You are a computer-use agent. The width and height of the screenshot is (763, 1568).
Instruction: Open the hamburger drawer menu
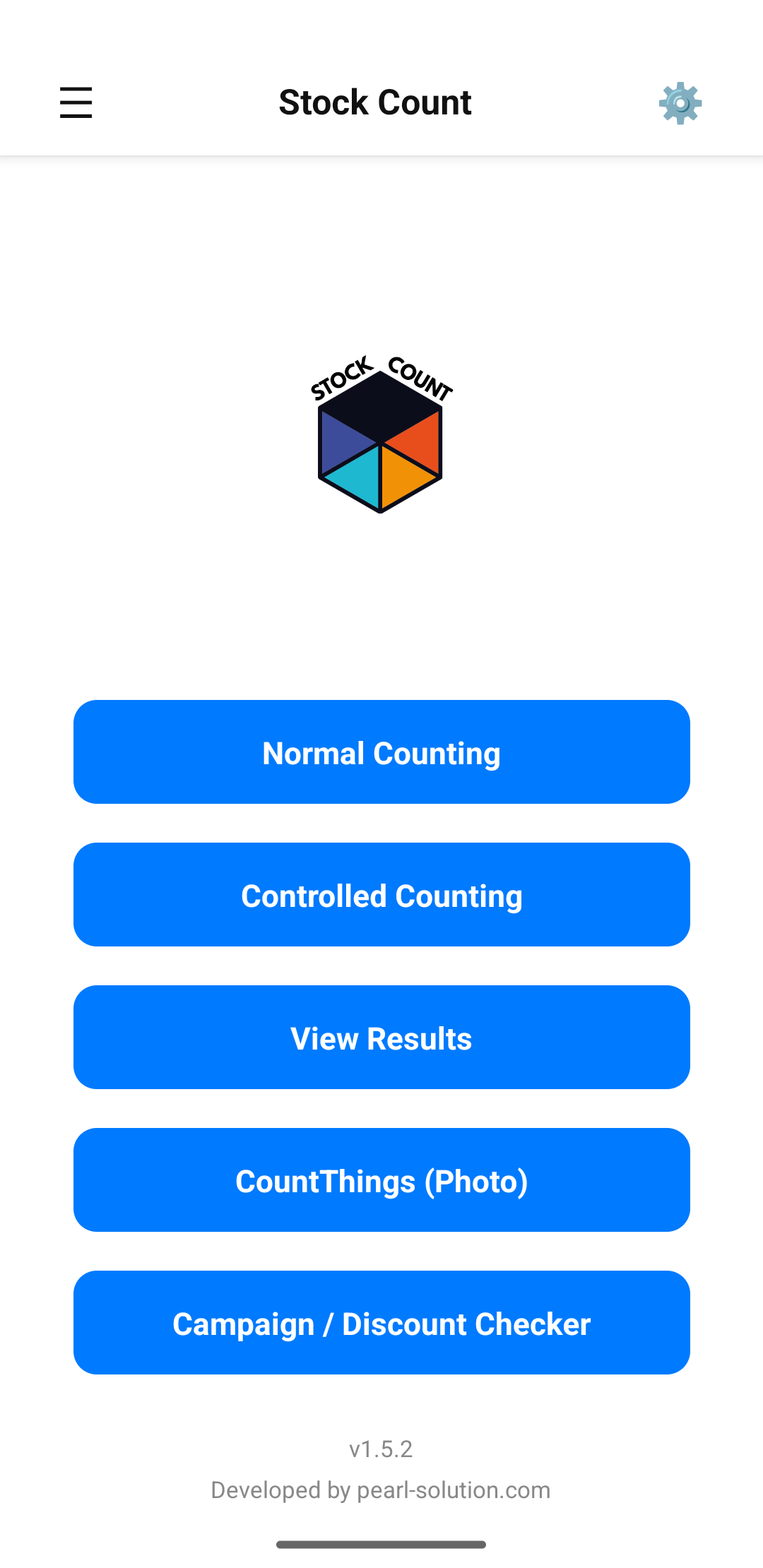pyautogui.click(x=76, y=102)
